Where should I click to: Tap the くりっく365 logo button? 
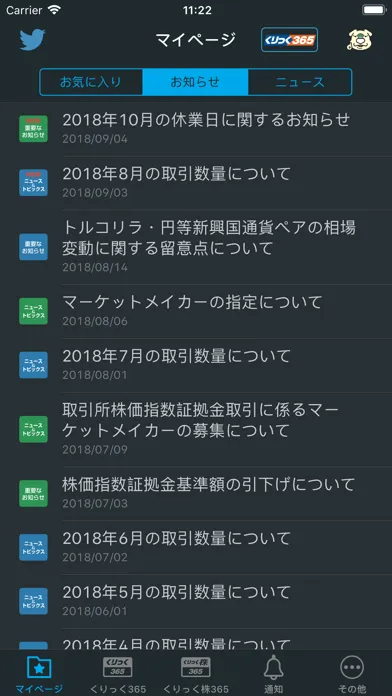pyautogui.click(x=289, y=40)
